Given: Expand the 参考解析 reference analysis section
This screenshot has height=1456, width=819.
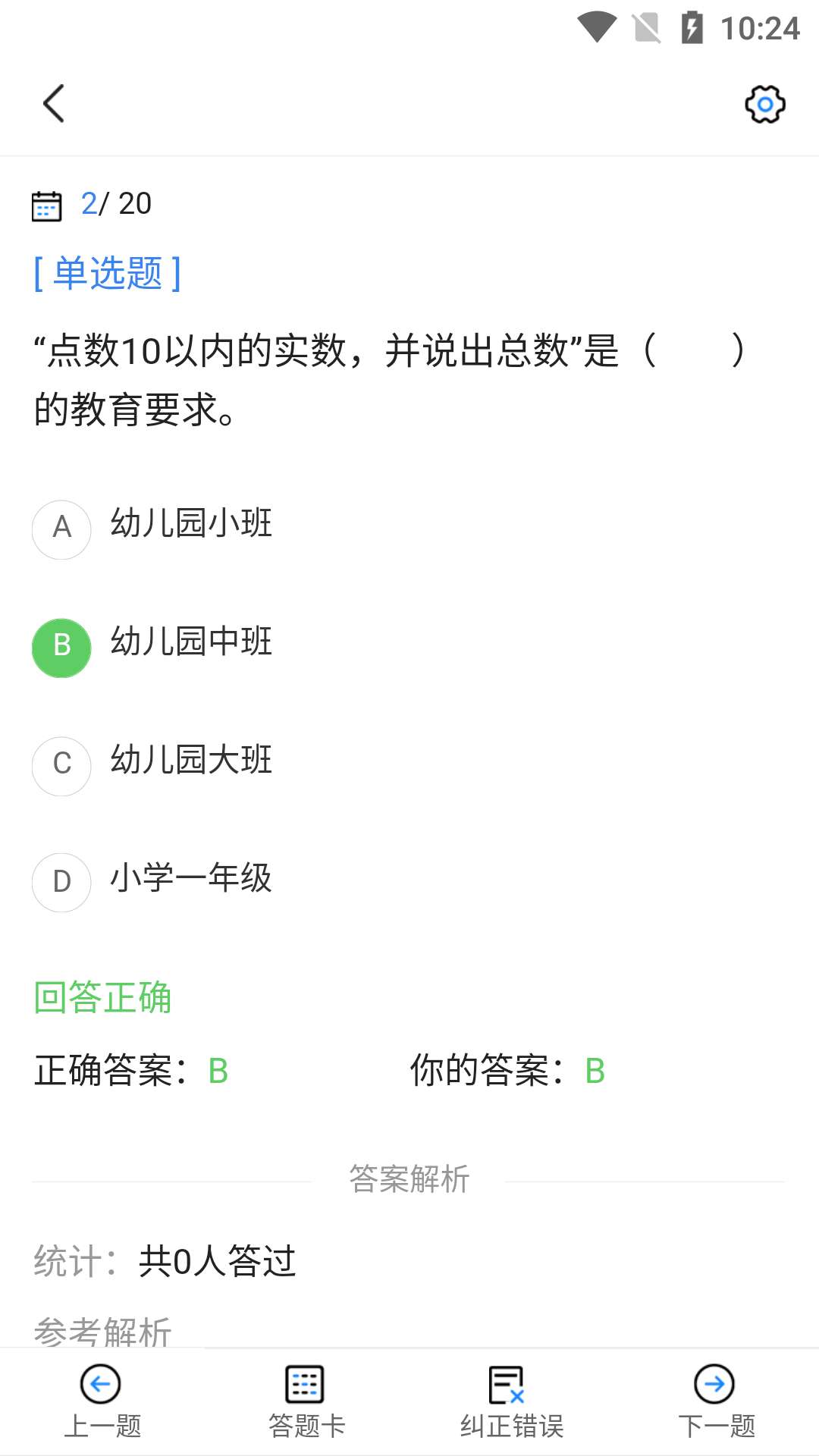Looking at the screenshot, I should pyautogui.click(x=102, y=1331).
